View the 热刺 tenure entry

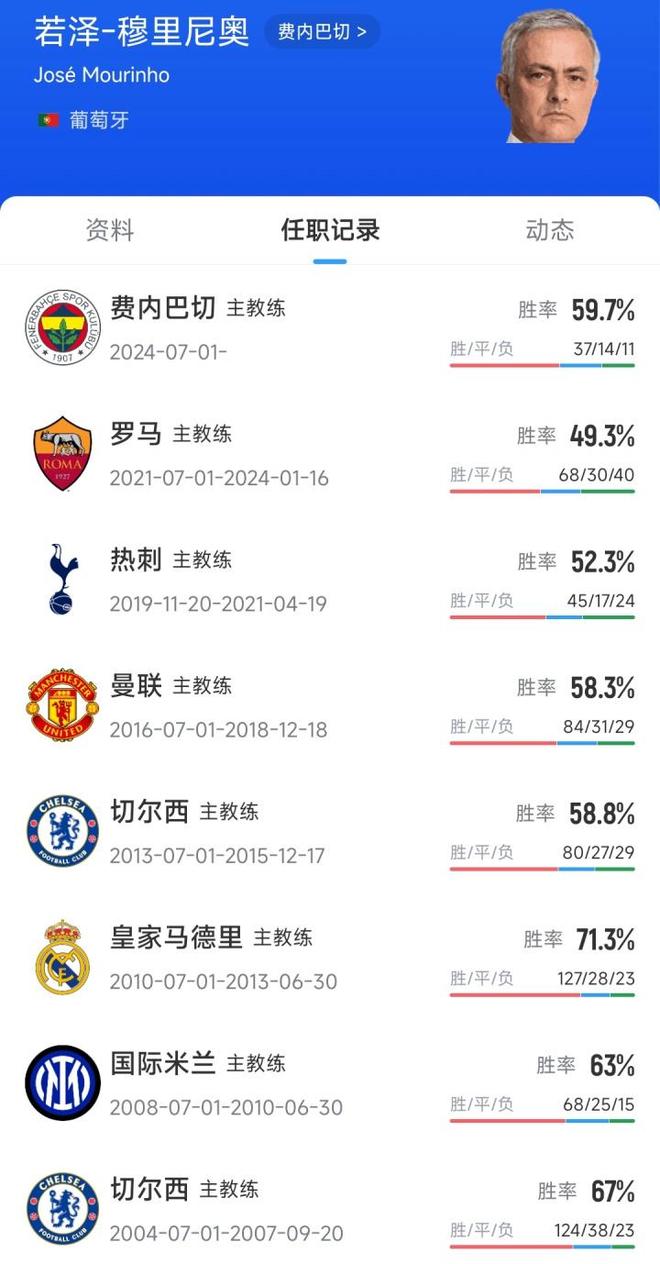[330, 580]
